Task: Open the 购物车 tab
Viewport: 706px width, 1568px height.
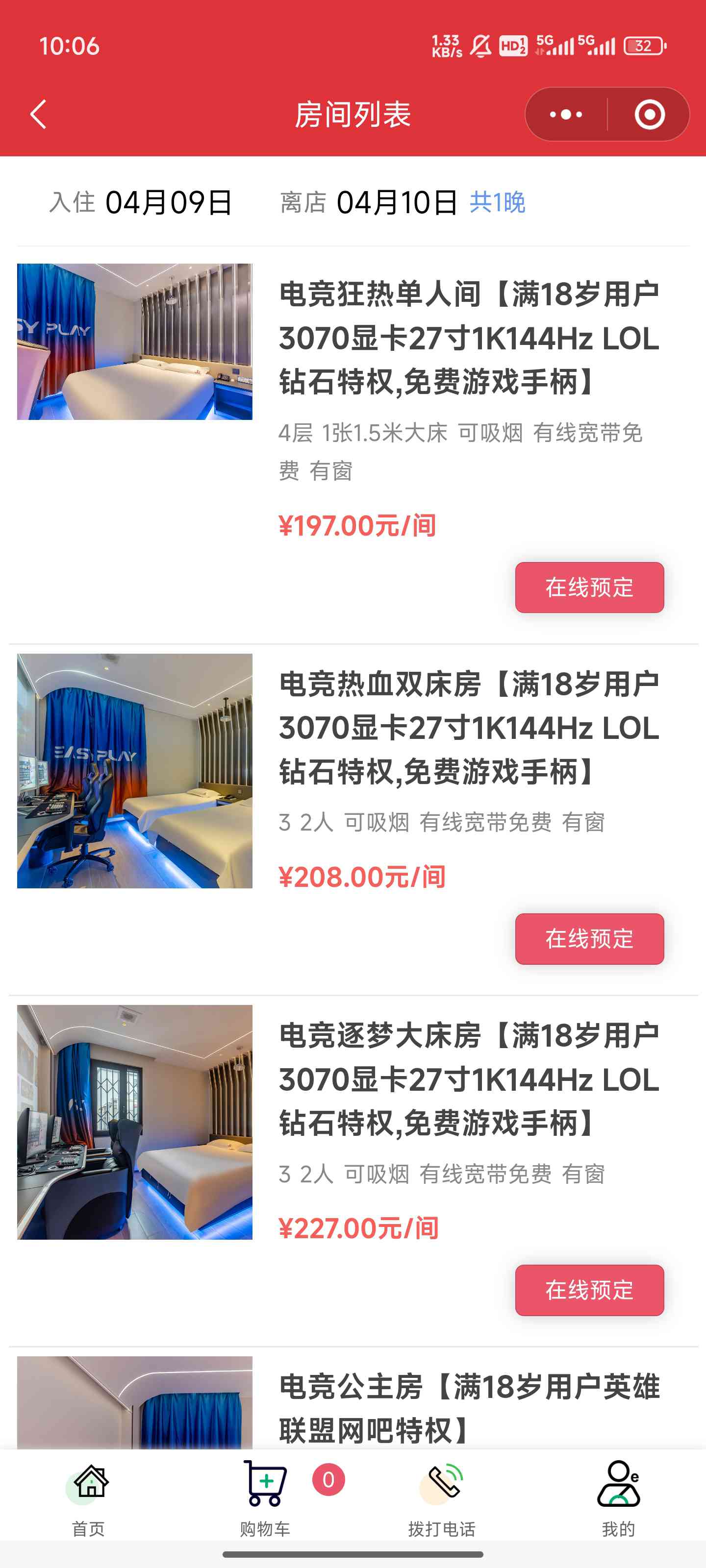Action: coord(265,1498)
